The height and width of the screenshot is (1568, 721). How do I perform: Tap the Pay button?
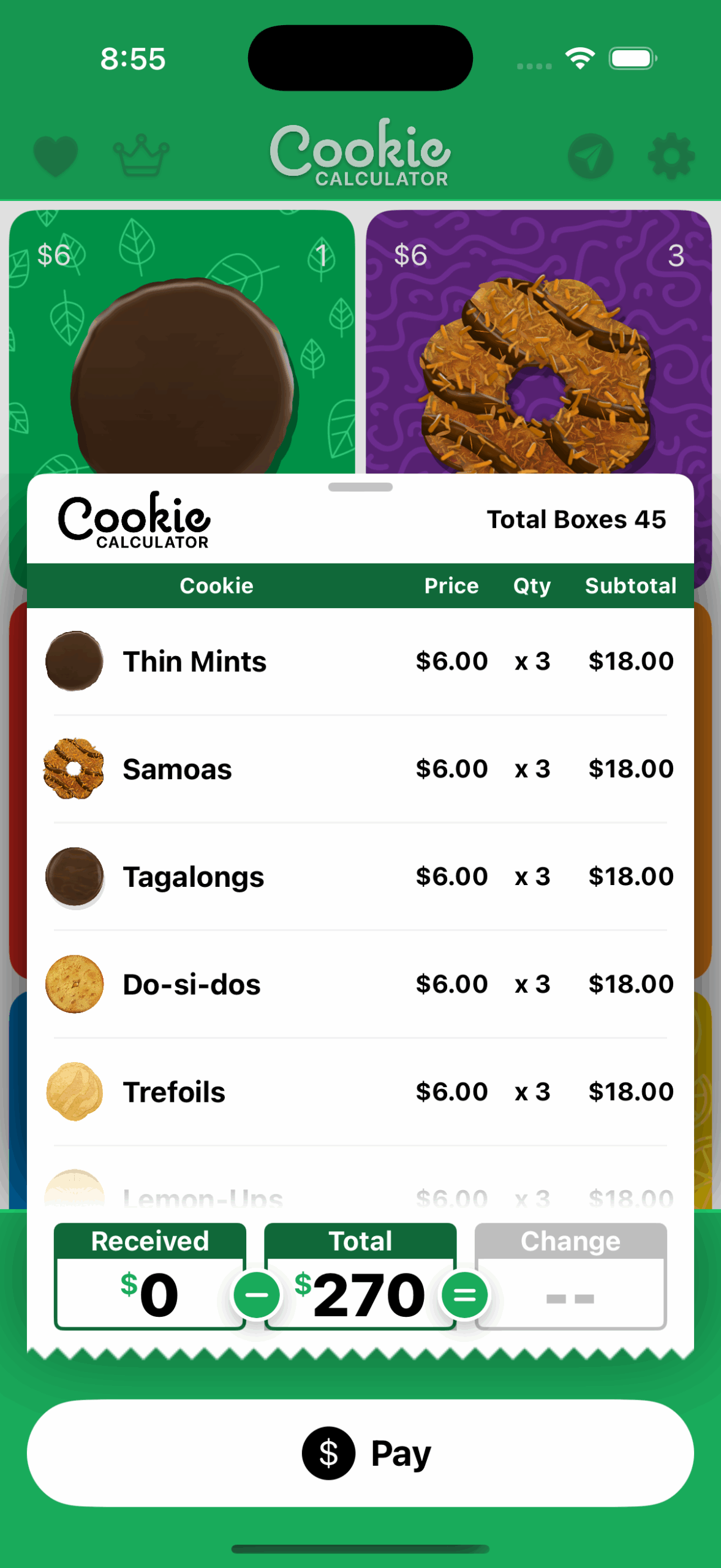(x=360, y=1453)
